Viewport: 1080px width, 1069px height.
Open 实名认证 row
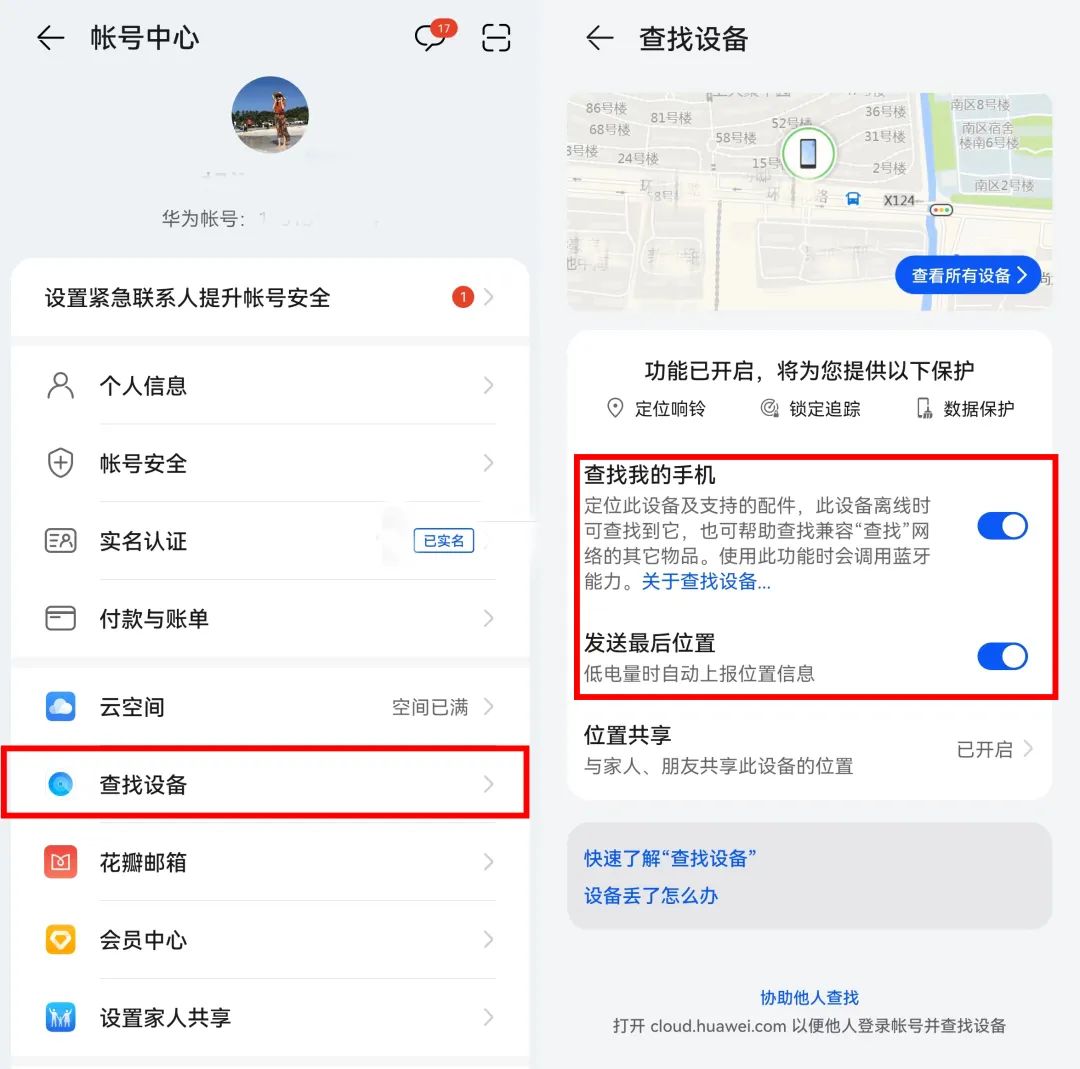coord(270,541)
